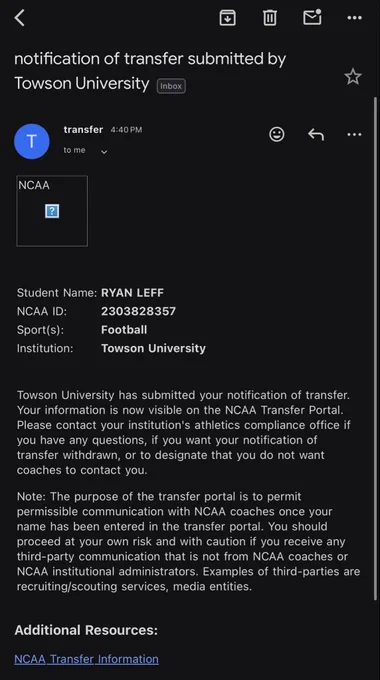Tap the Inbox label chip
The image size is (380, 680).
(171, 86)
